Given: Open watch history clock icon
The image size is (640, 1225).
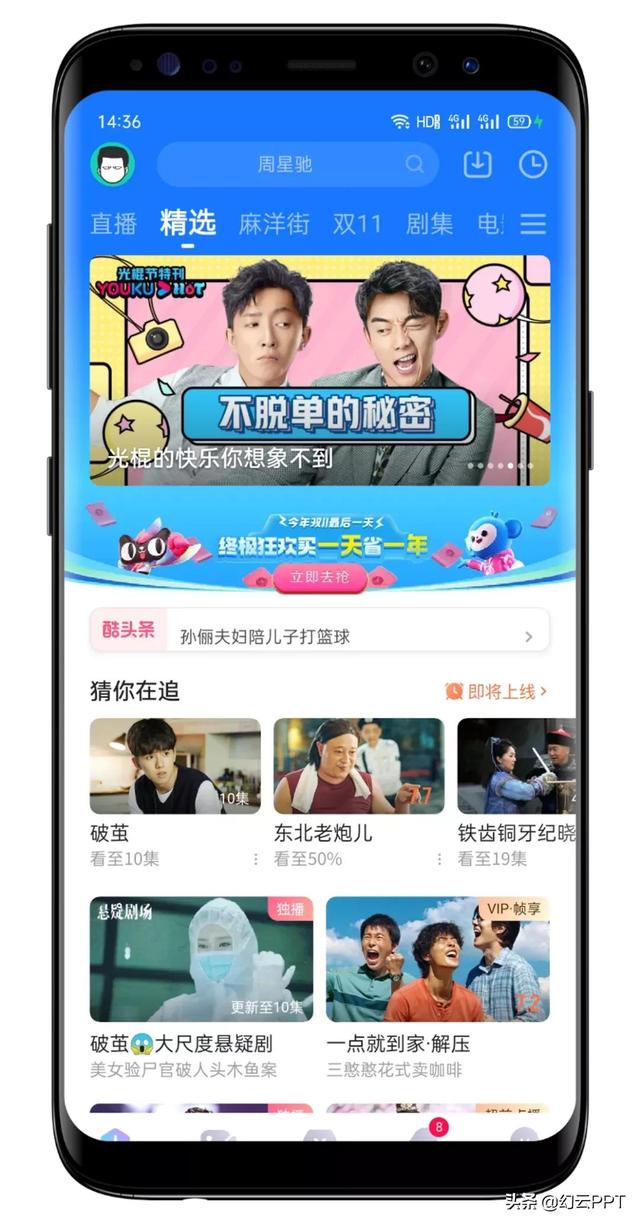Looking at the screenshot, I should coord(533,165).
